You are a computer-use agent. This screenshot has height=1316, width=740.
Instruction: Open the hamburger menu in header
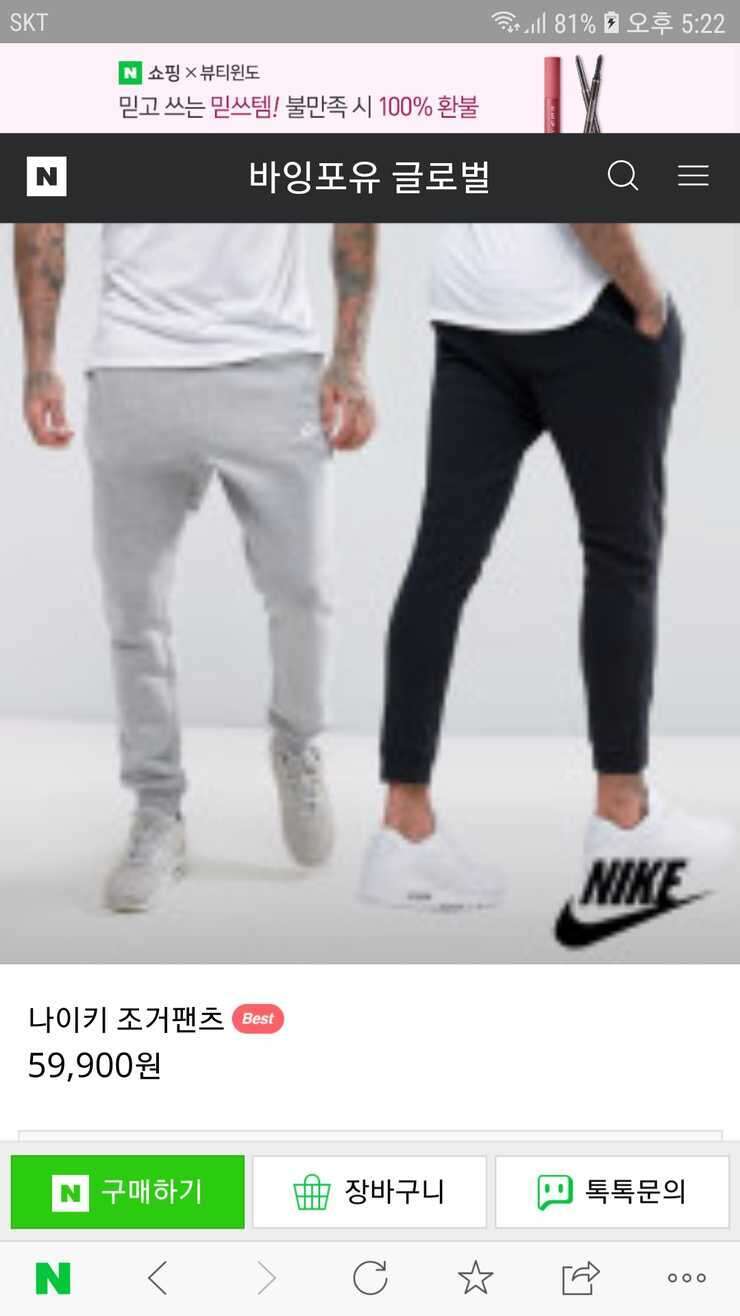point(693,176)
